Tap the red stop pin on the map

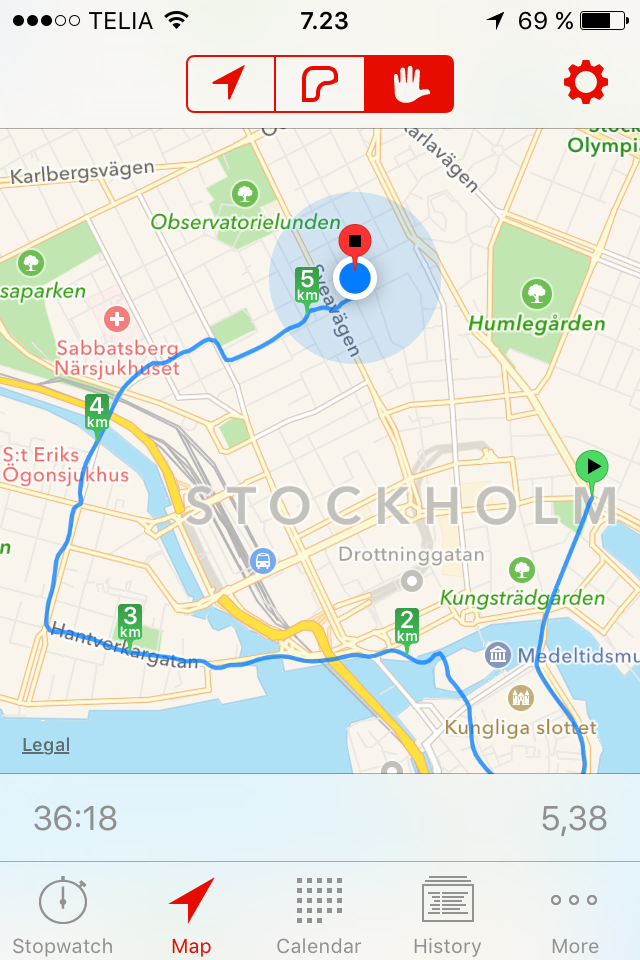pyautogui.click(x=354, y=242)
